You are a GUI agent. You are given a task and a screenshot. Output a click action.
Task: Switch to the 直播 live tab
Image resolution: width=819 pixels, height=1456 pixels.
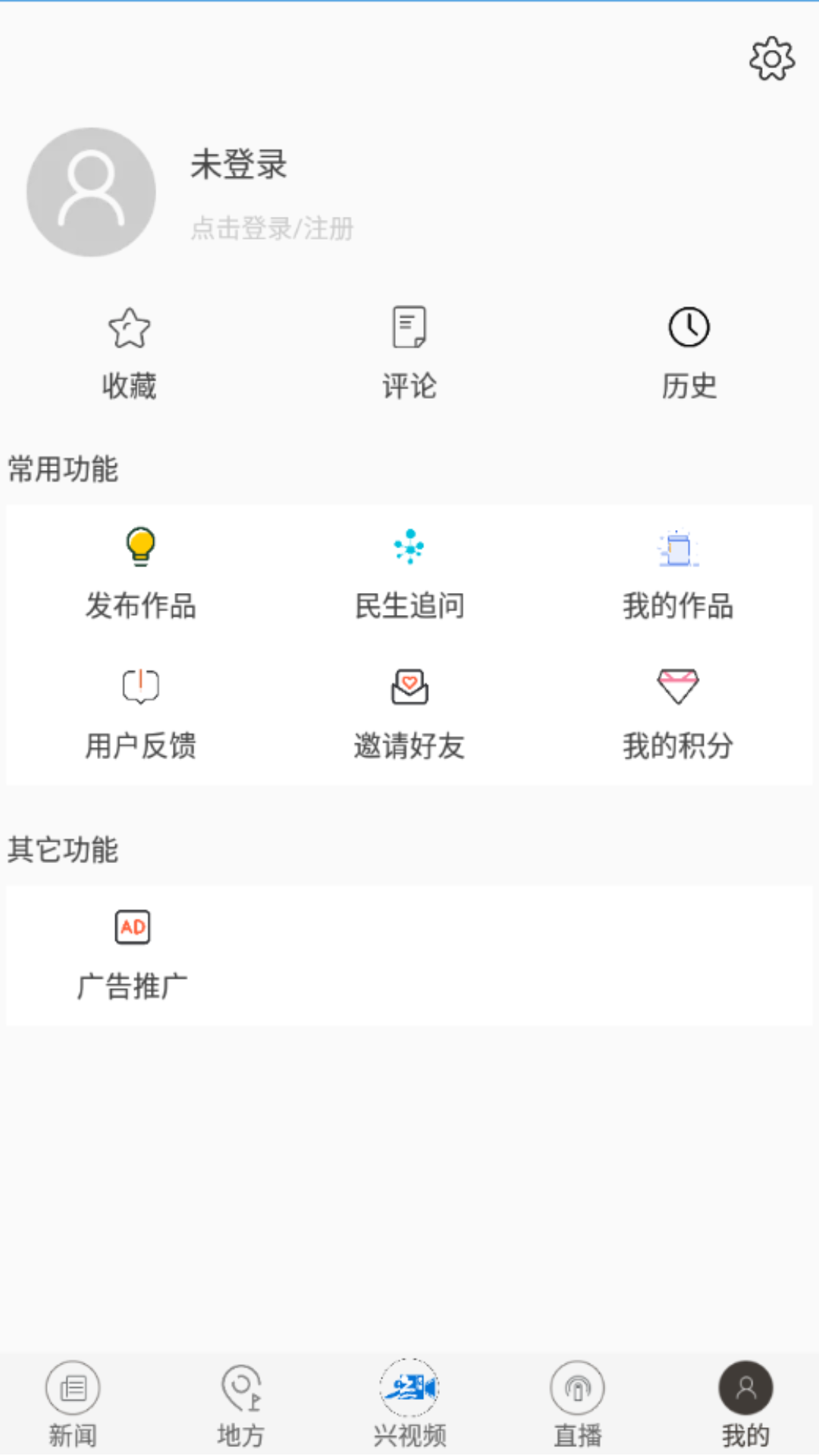[x=577, y=1404]
